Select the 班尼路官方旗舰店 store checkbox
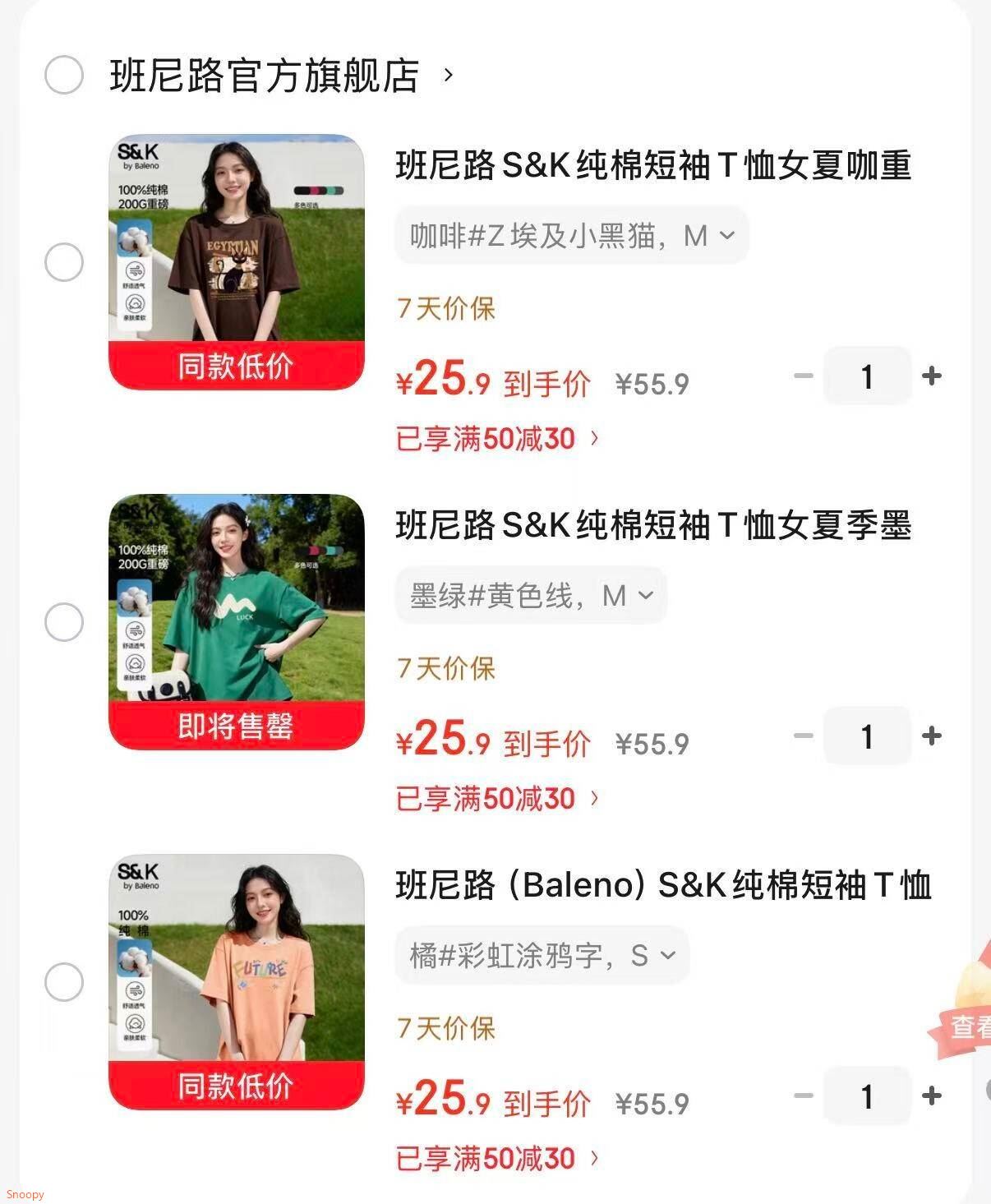This screenshot has width=991, height=1204. (x=64, y=75)
